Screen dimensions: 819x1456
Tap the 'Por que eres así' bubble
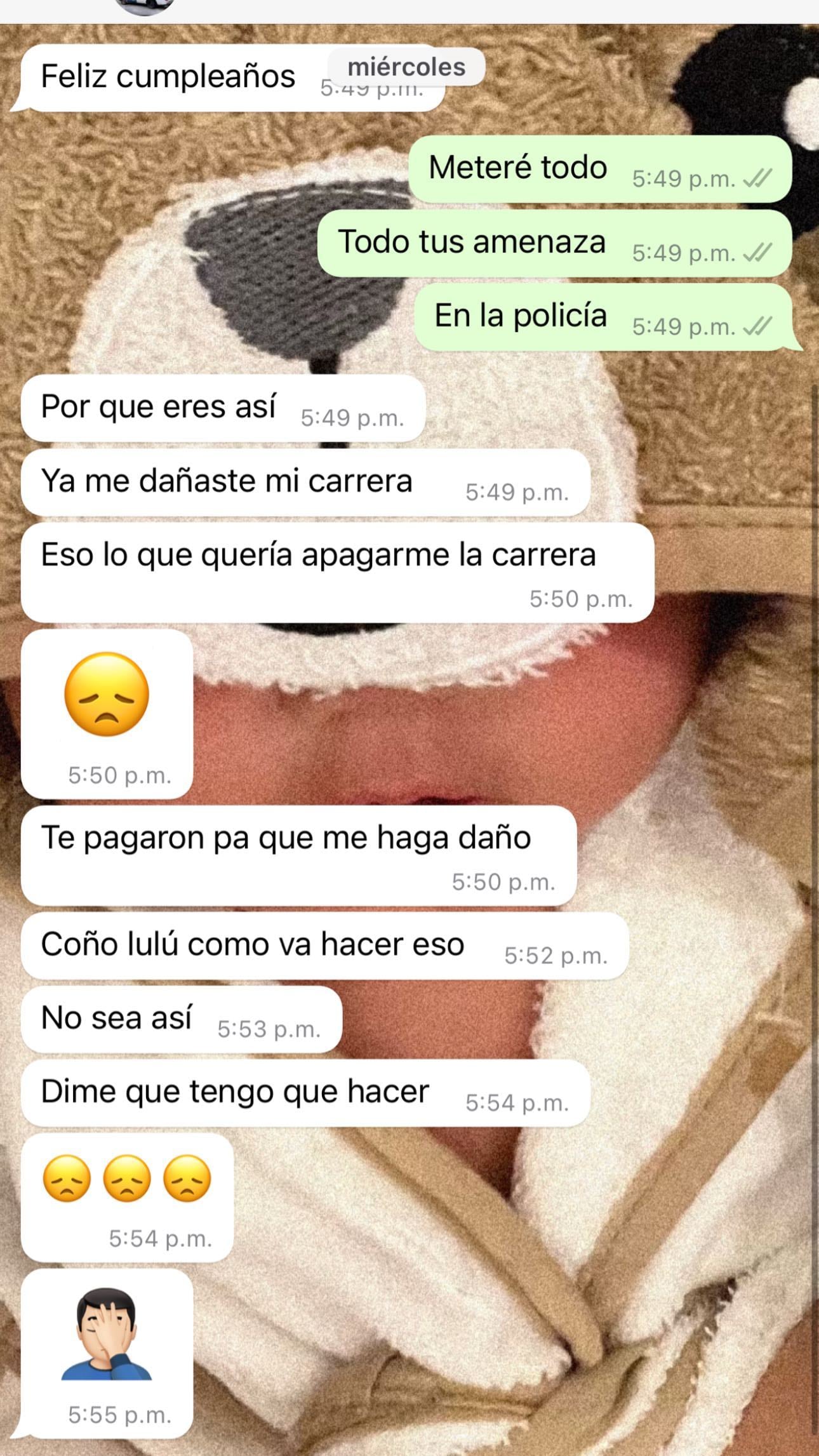click(159, 408)
